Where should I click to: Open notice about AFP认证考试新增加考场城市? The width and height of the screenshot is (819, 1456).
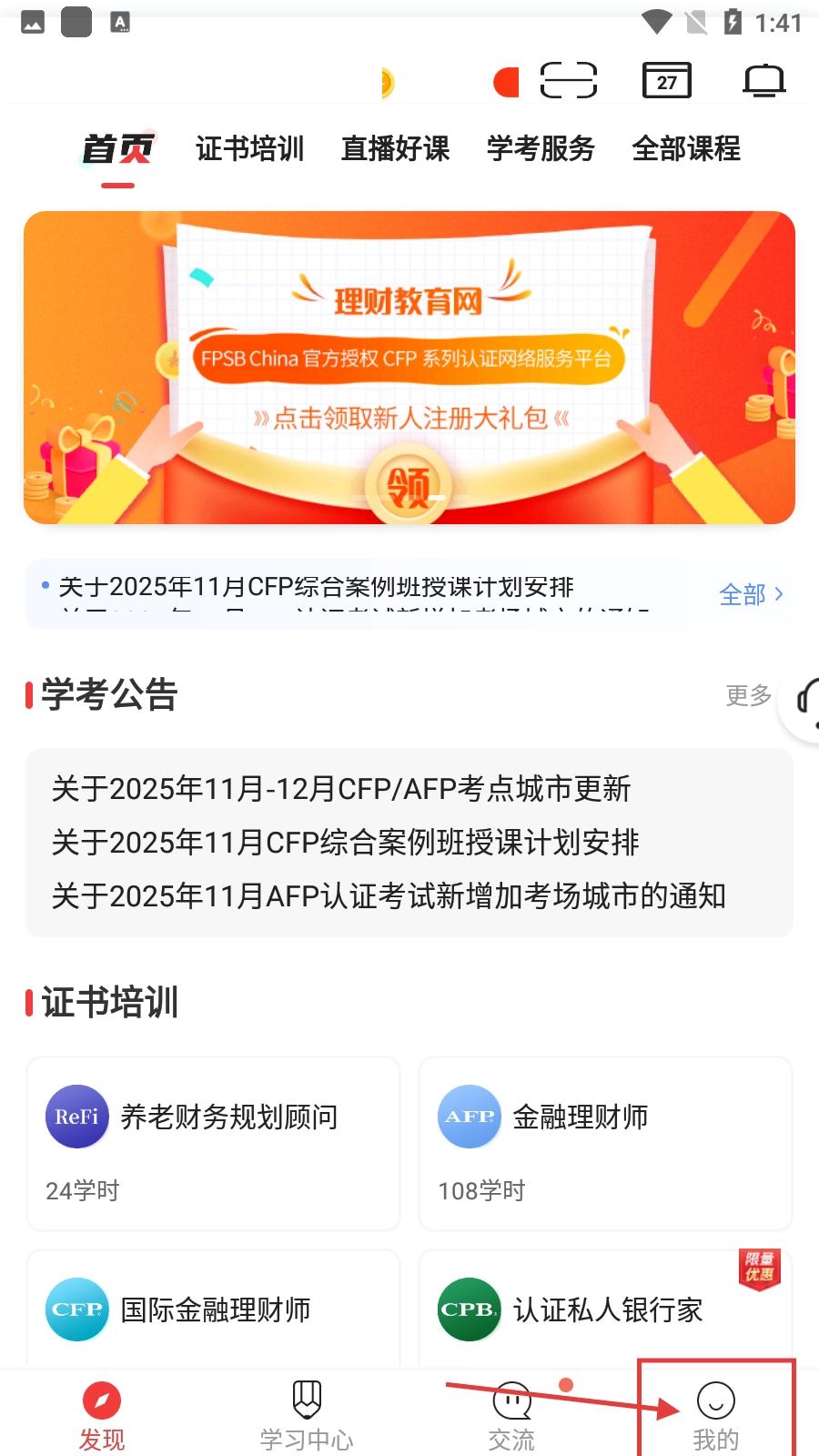coord(389,896)
